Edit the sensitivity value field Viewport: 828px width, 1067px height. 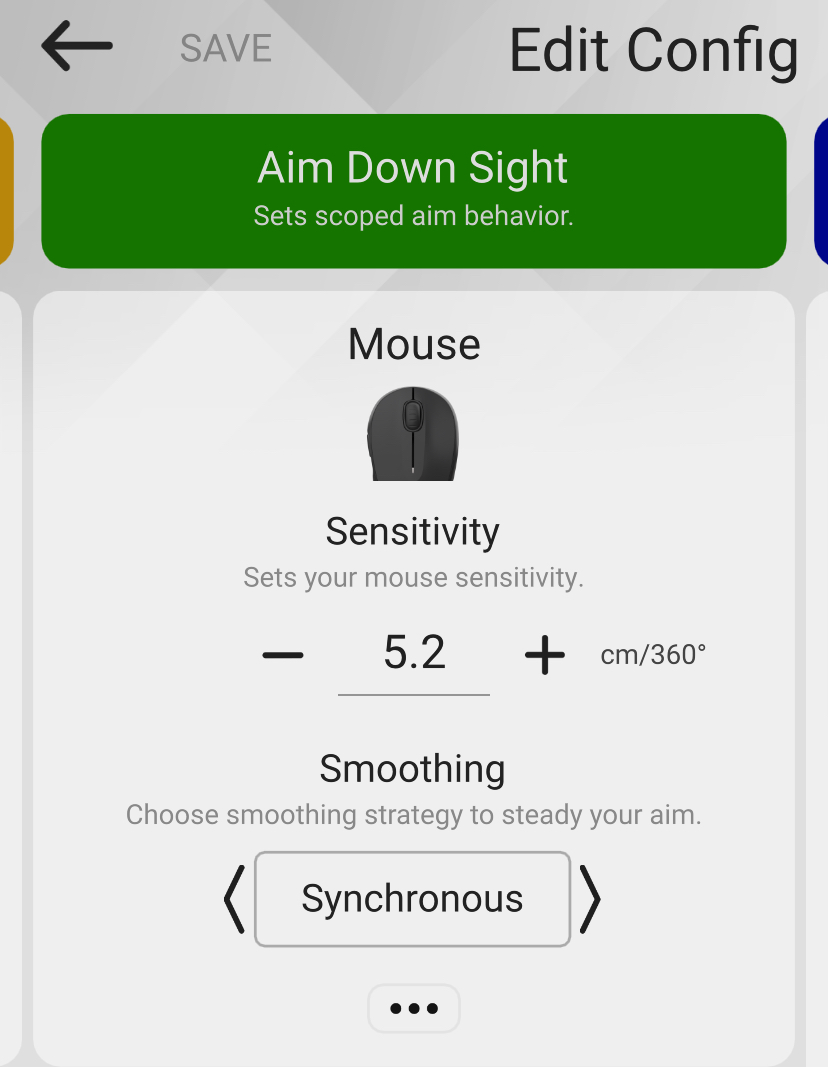point(414,654)
